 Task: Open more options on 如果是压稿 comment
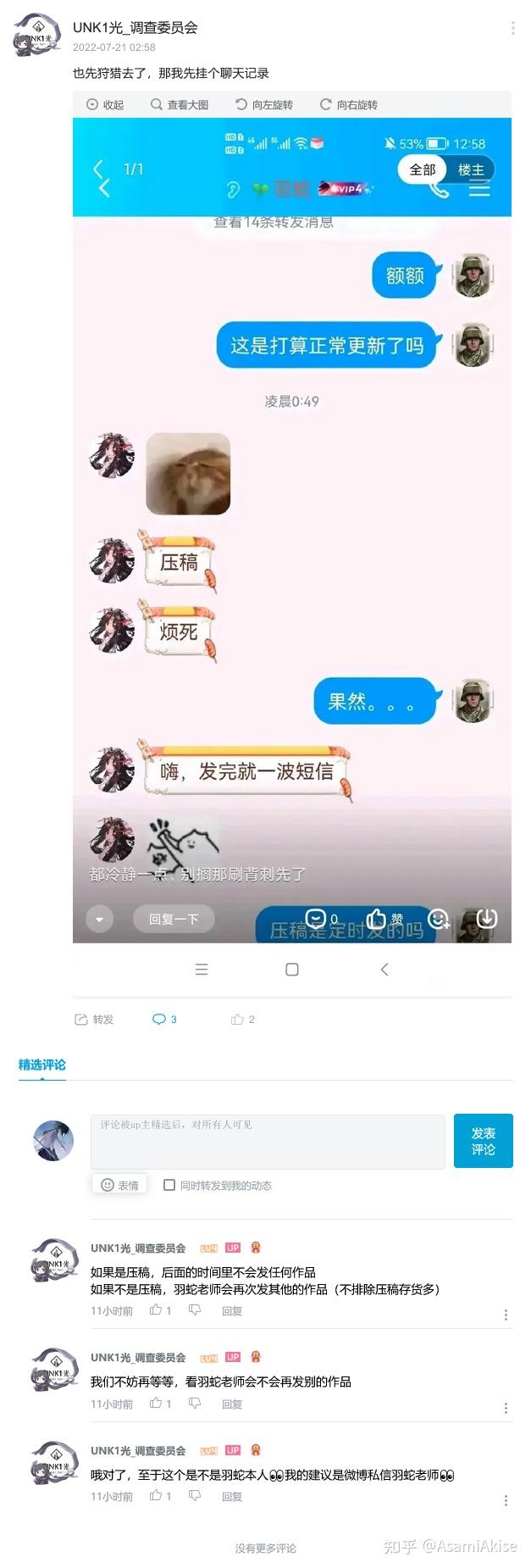pos(506,1315)
